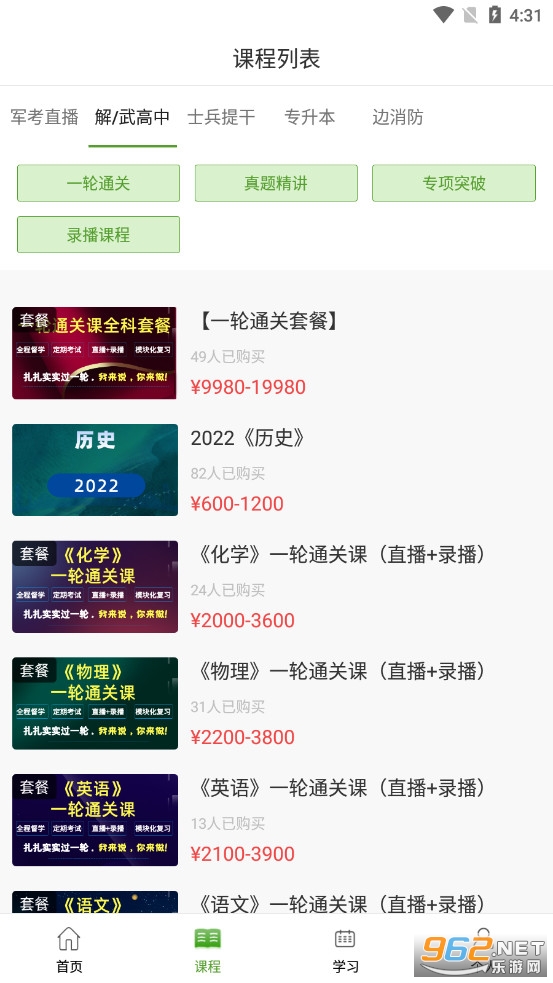
Task: Select the 专项突破 filter
Action: pyautogui.click(x=454, y=183)
